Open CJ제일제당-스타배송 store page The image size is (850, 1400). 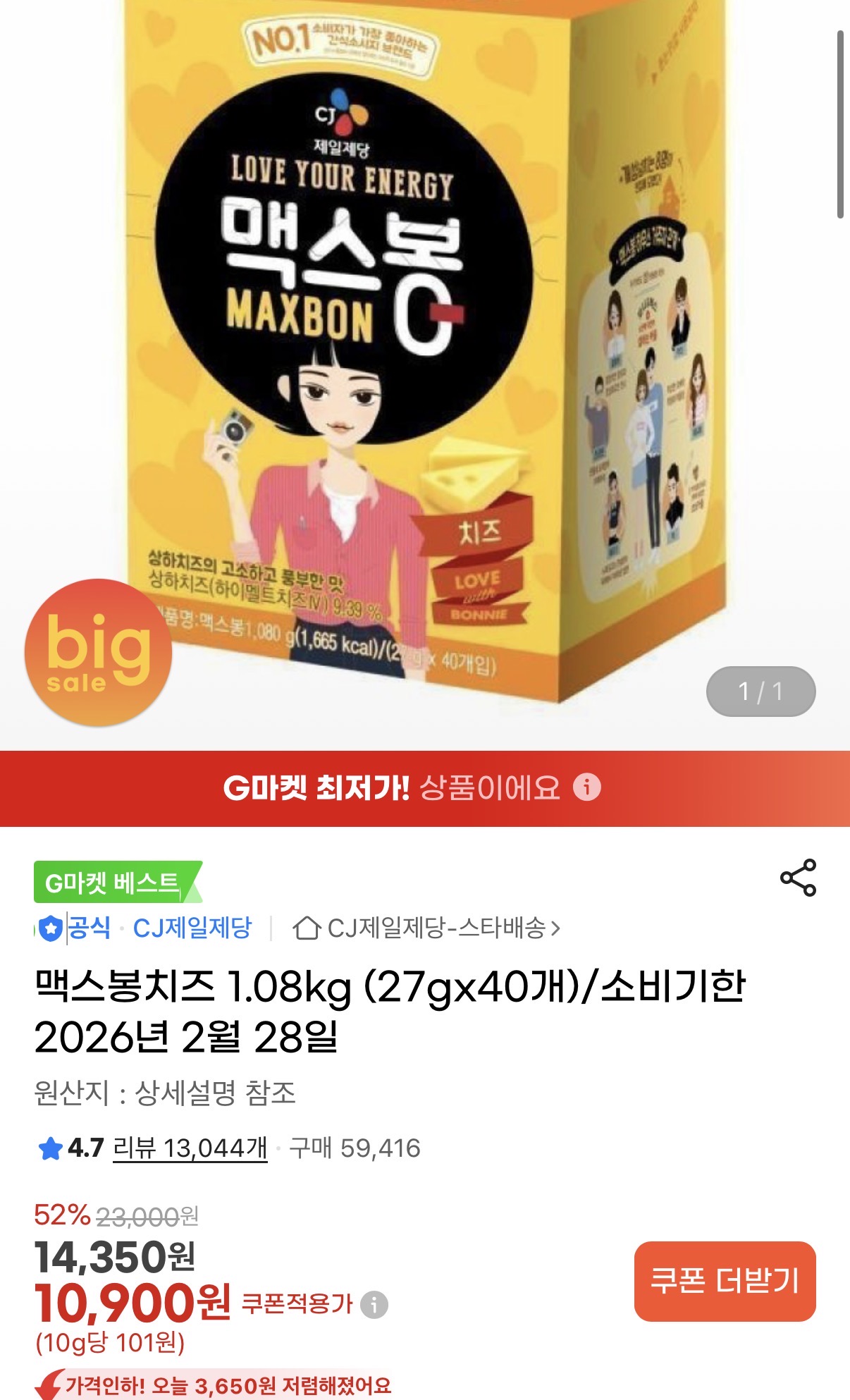pos(427,928)
